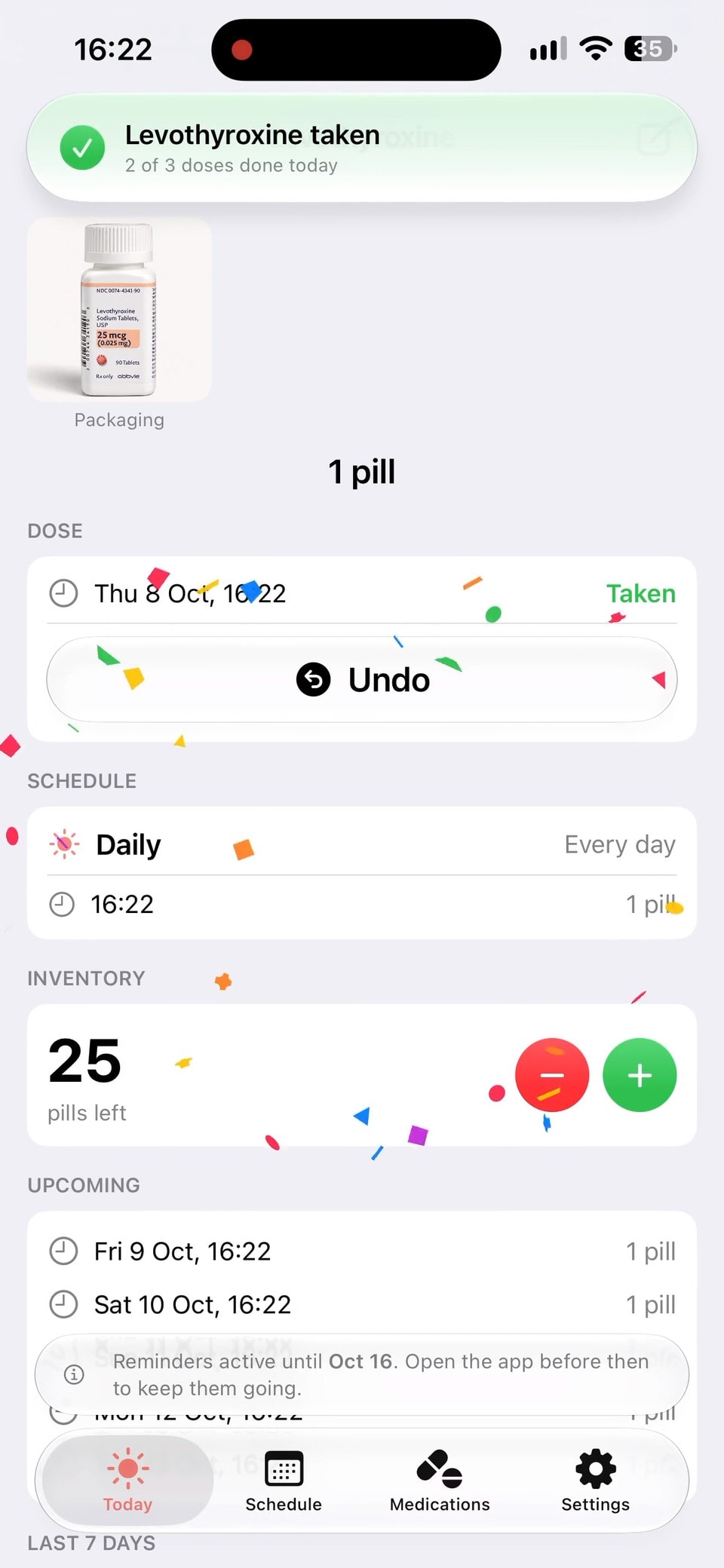Image resolution: width=724 pixels, height=1568 pixels.
Task: Increase pill inventory with the plus button
Action: tap(640, 1075)
